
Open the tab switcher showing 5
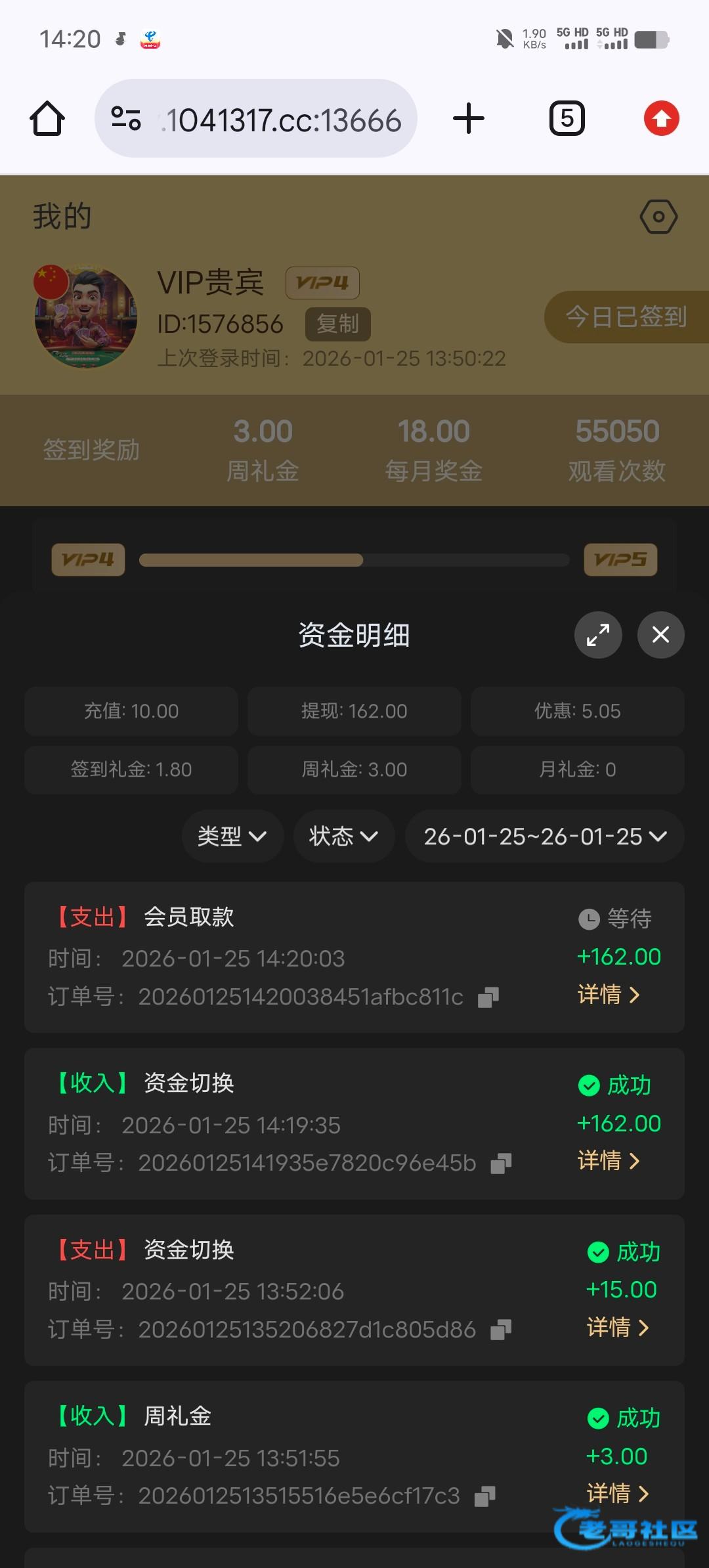click(x=567, y=119)
